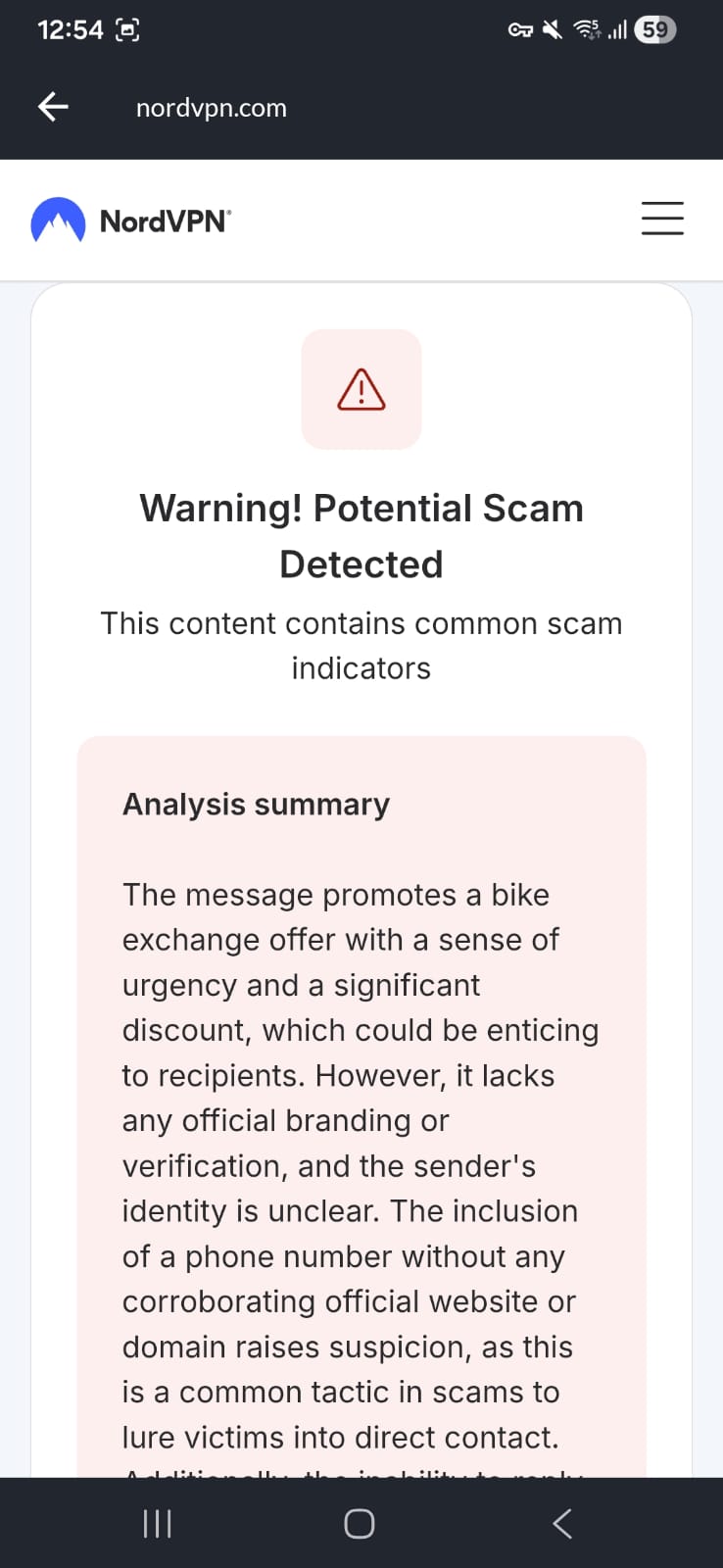
Task: Open the recent apps overview
Action: 157,1523
